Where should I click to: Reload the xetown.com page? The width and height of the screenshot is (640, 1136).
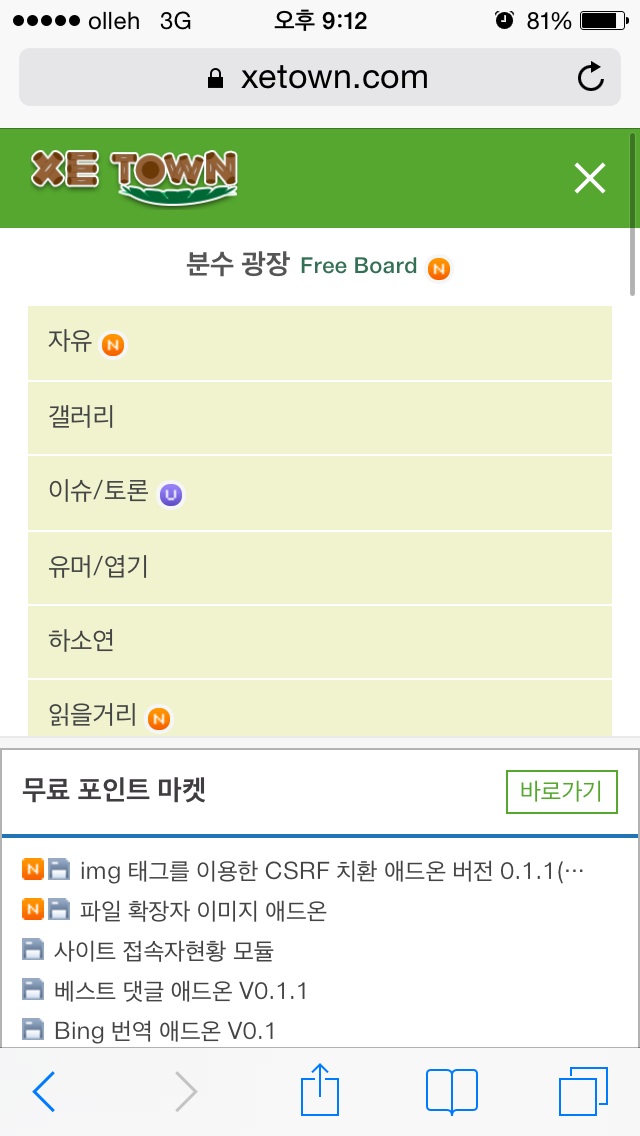(x=591, y=78)
